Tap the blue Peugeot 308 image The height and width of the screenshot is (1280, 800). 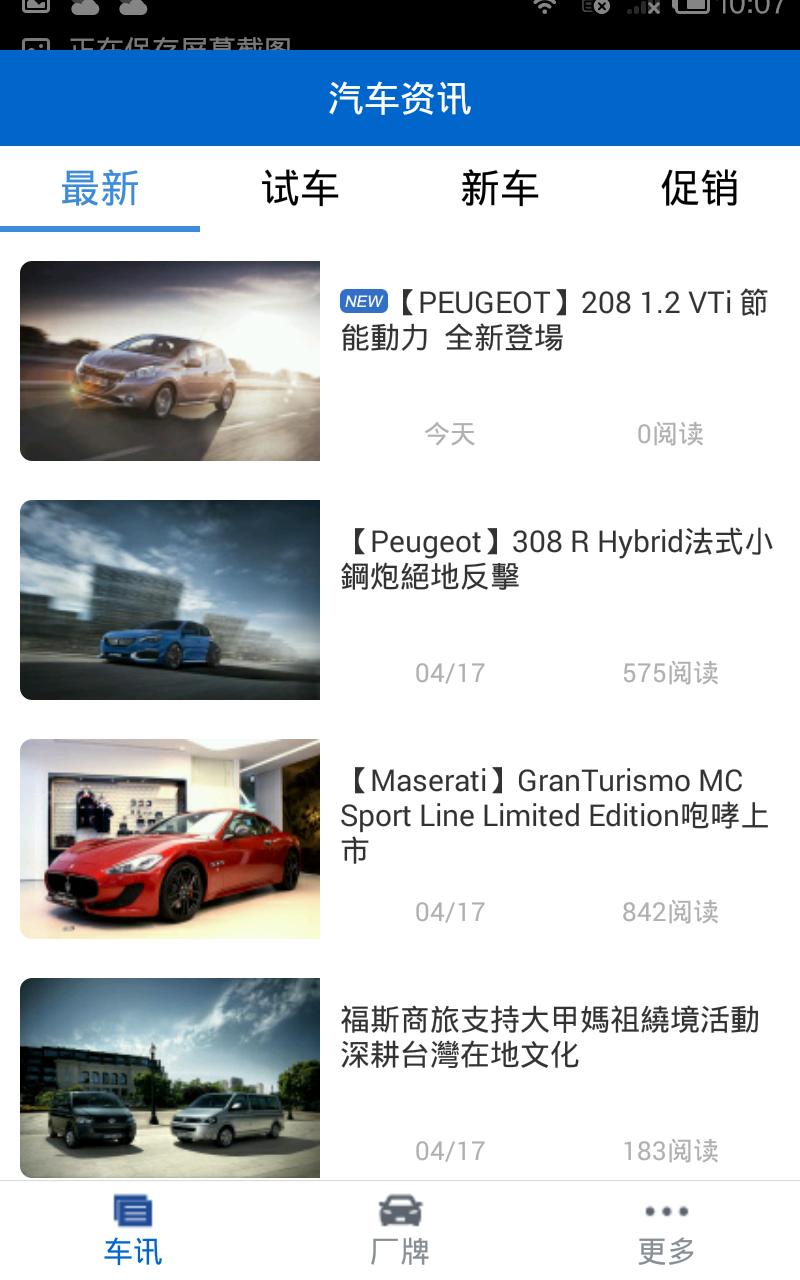[170, 599]
